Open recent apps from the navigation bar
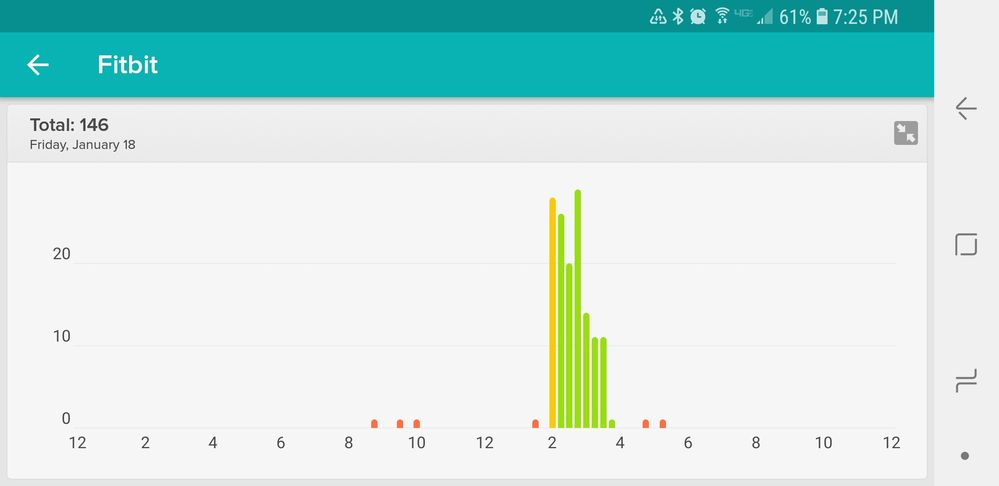This screenshot has height=486, width=999. tap(966, 380)
